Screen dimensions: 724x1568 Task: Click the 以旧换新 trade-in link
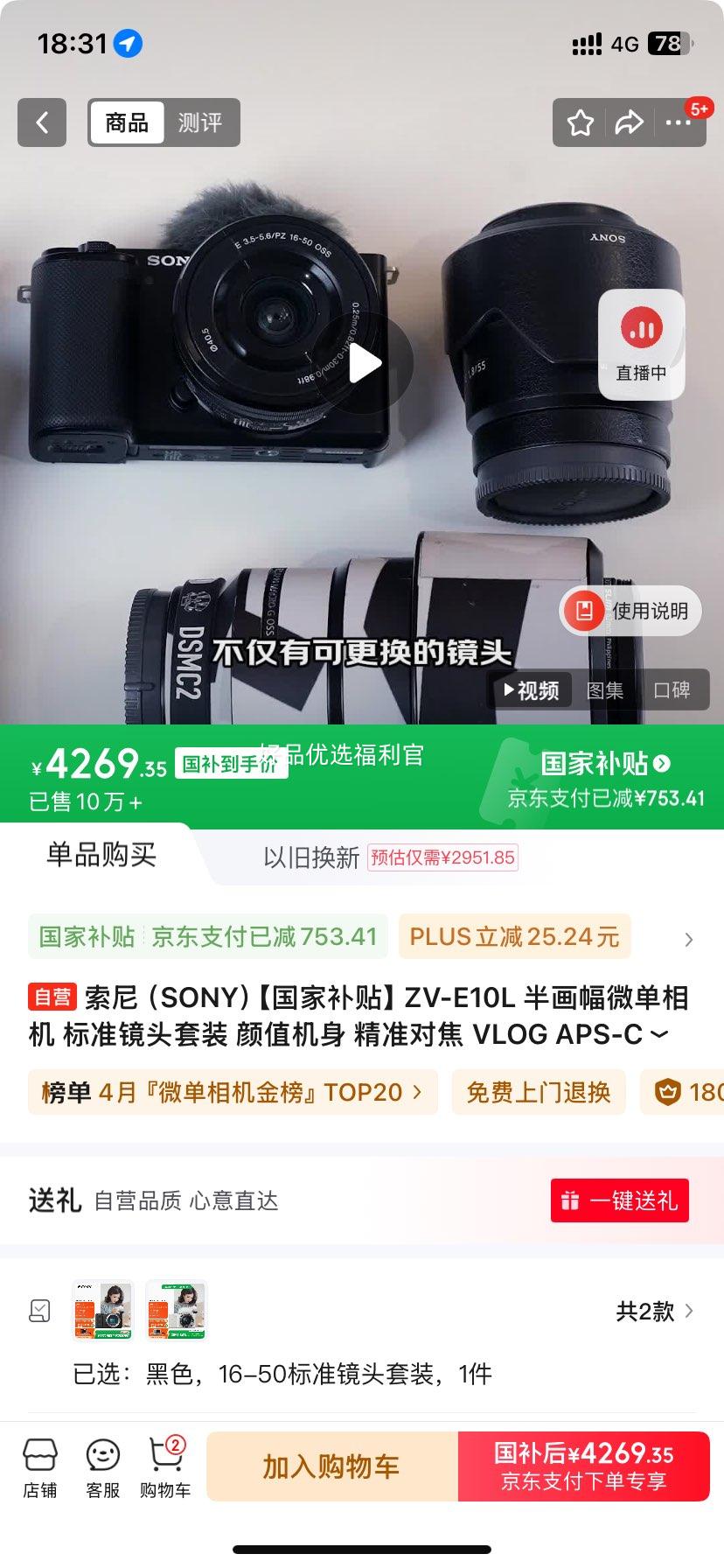click(315, 856)
